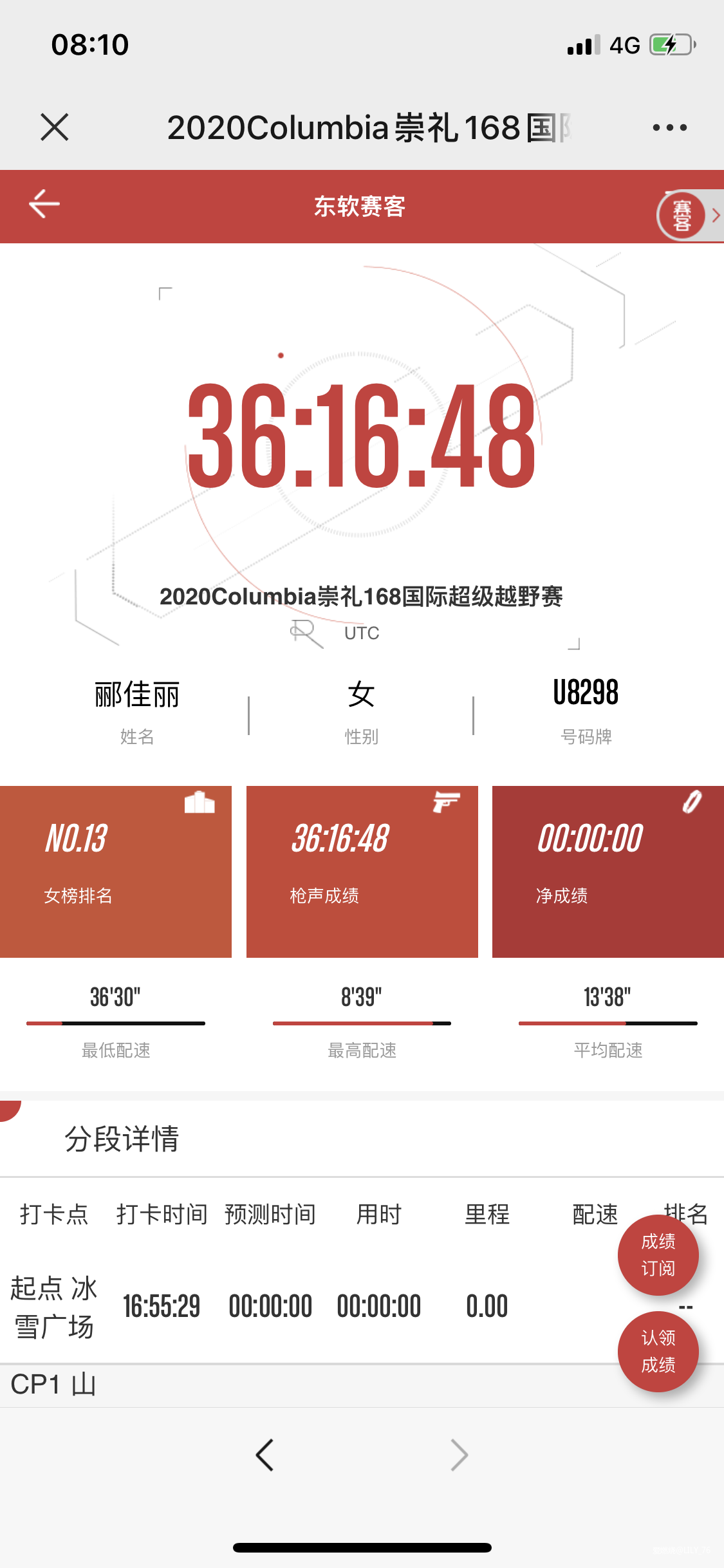Tap the 4G network indicator in status bar
Image resolution: width=724 pixels, height=1568 pixels.
[623, 45]
